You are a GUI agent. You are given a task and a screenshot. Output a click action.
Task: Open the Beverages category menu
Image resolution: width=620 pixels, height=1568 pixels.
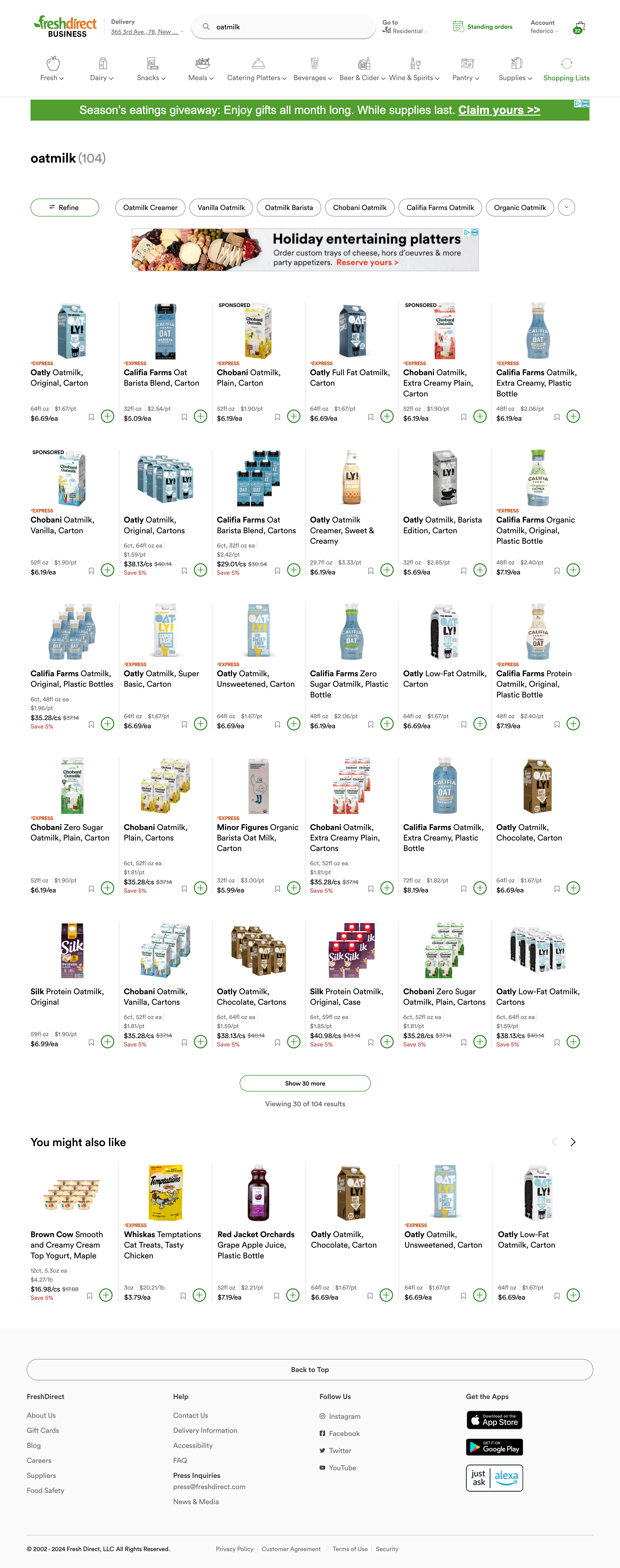pyautogui.click(x=313, y=69)
